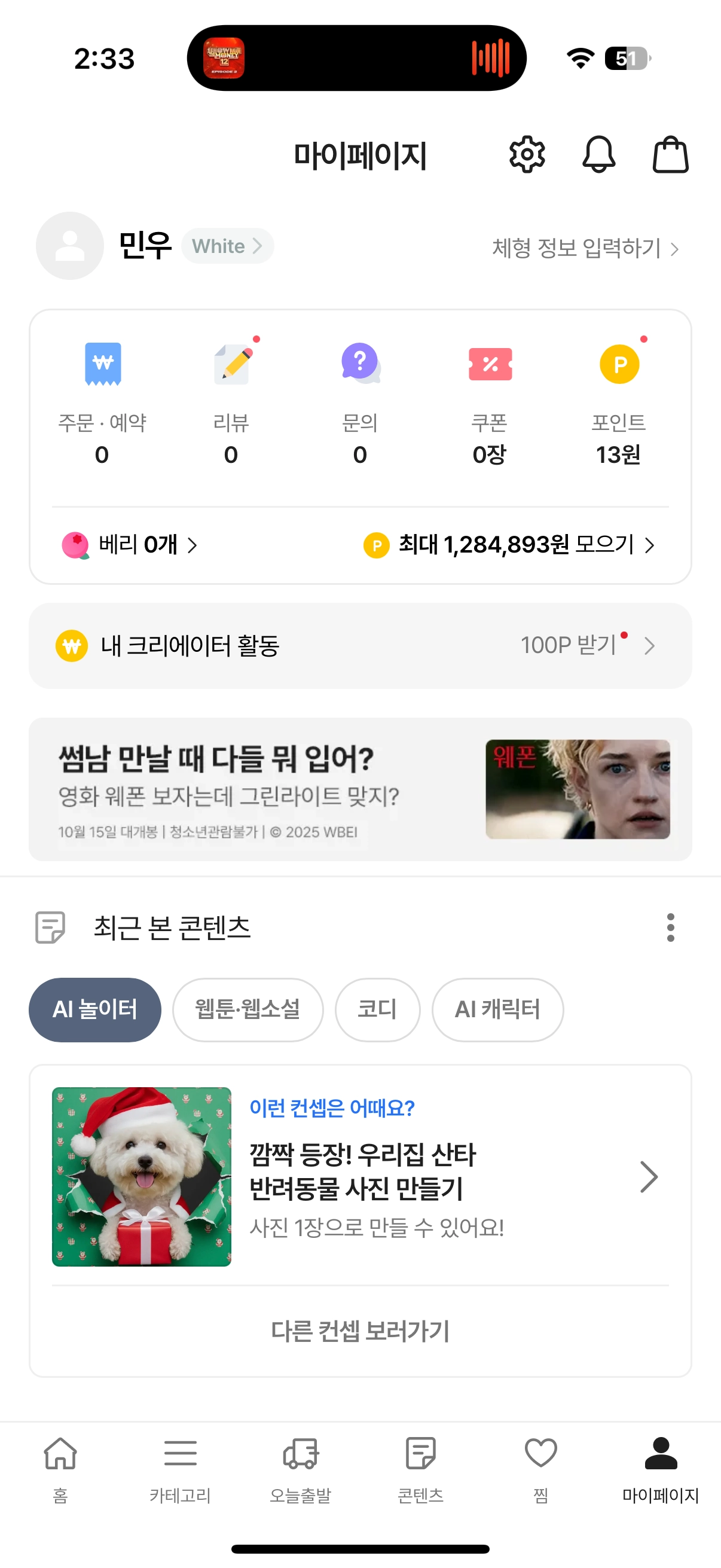Open 체형 정보 입력하기 link

(584, 248)
